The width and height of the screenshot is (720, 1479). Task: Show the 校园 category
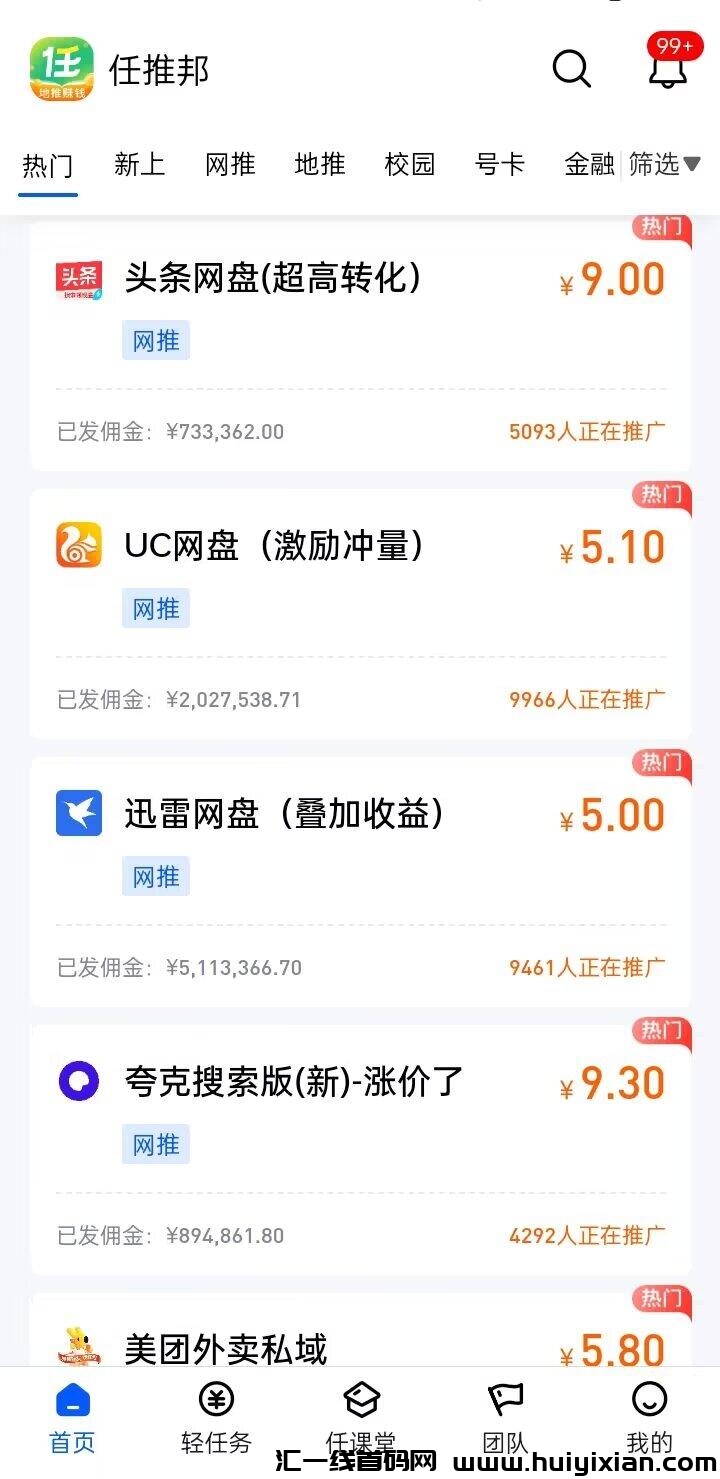[410, 164]
